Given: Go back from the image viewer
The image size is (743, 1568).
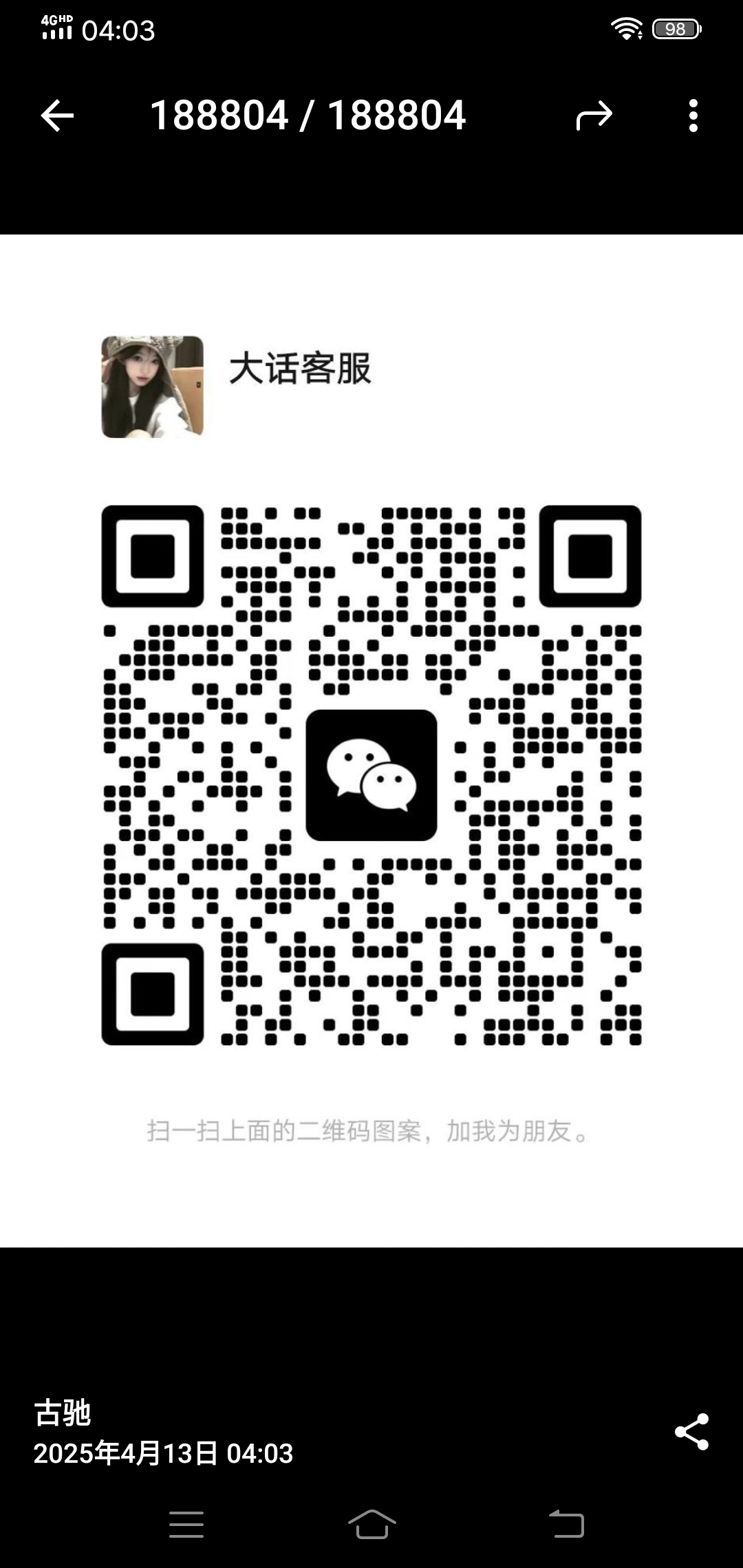Looking at the screenshot, I should point(58,116).
